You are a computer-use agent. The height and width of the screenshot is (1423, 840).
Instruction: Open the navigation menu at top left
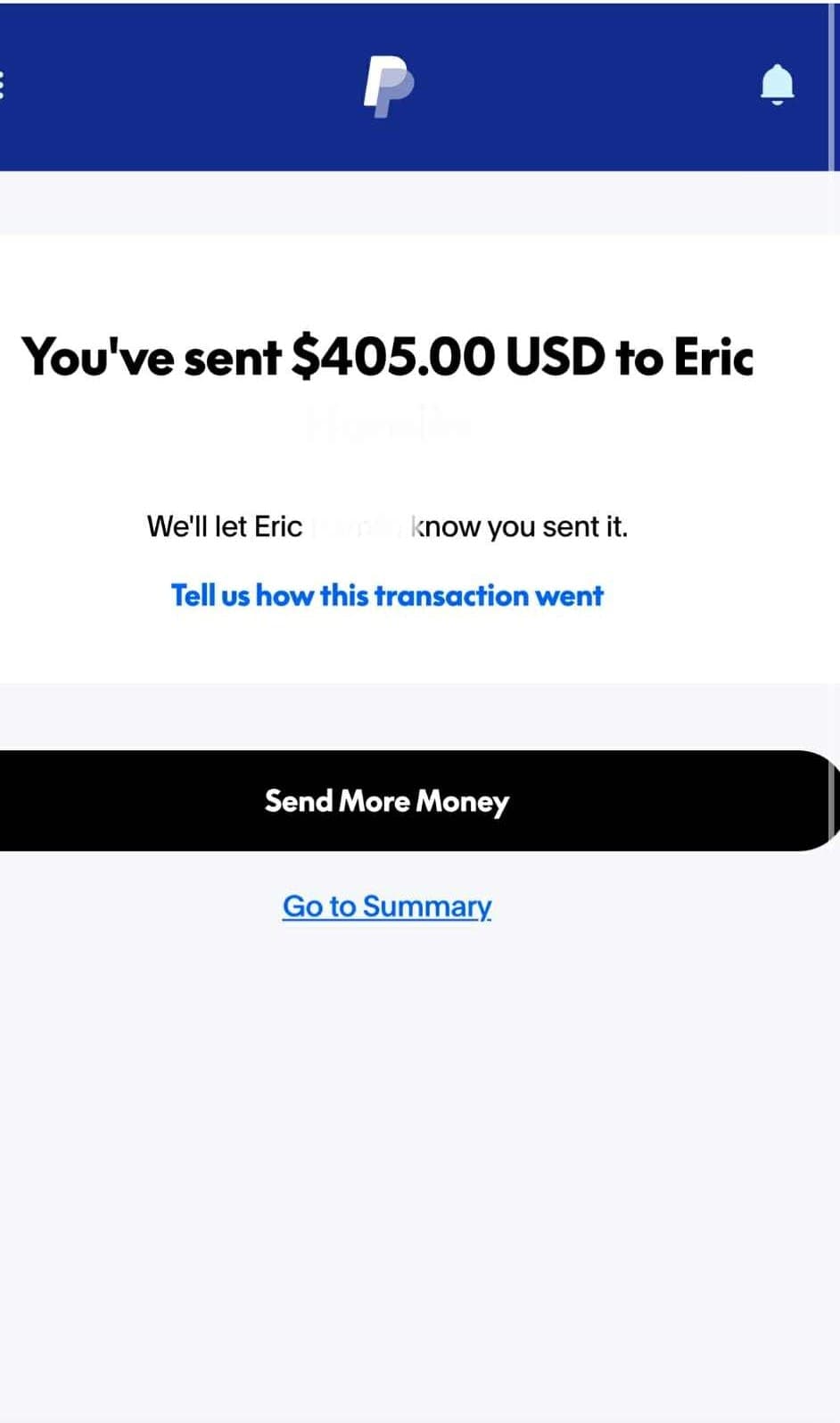click(x=3, y=83)
